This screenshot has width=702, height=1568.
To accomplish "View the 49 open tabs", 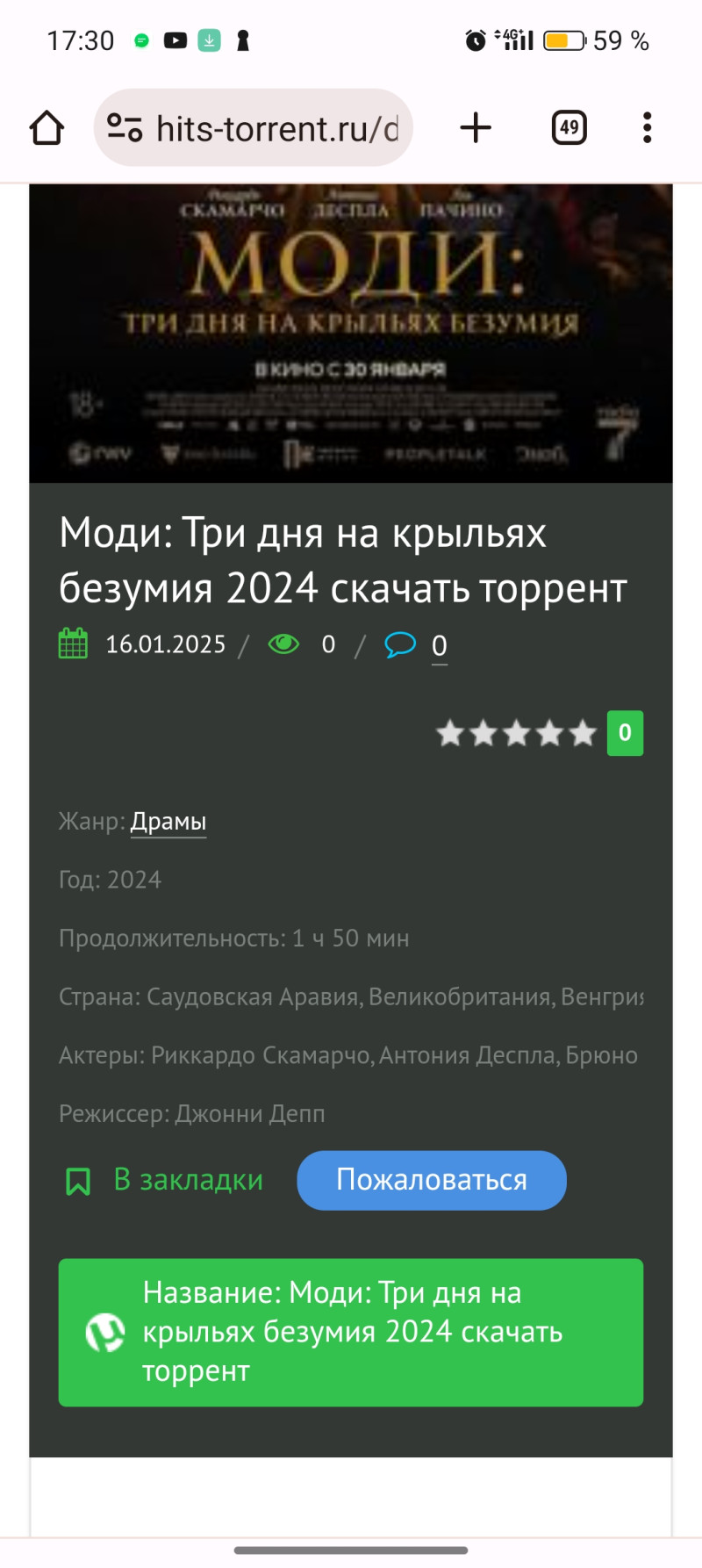I will point(569,128).
